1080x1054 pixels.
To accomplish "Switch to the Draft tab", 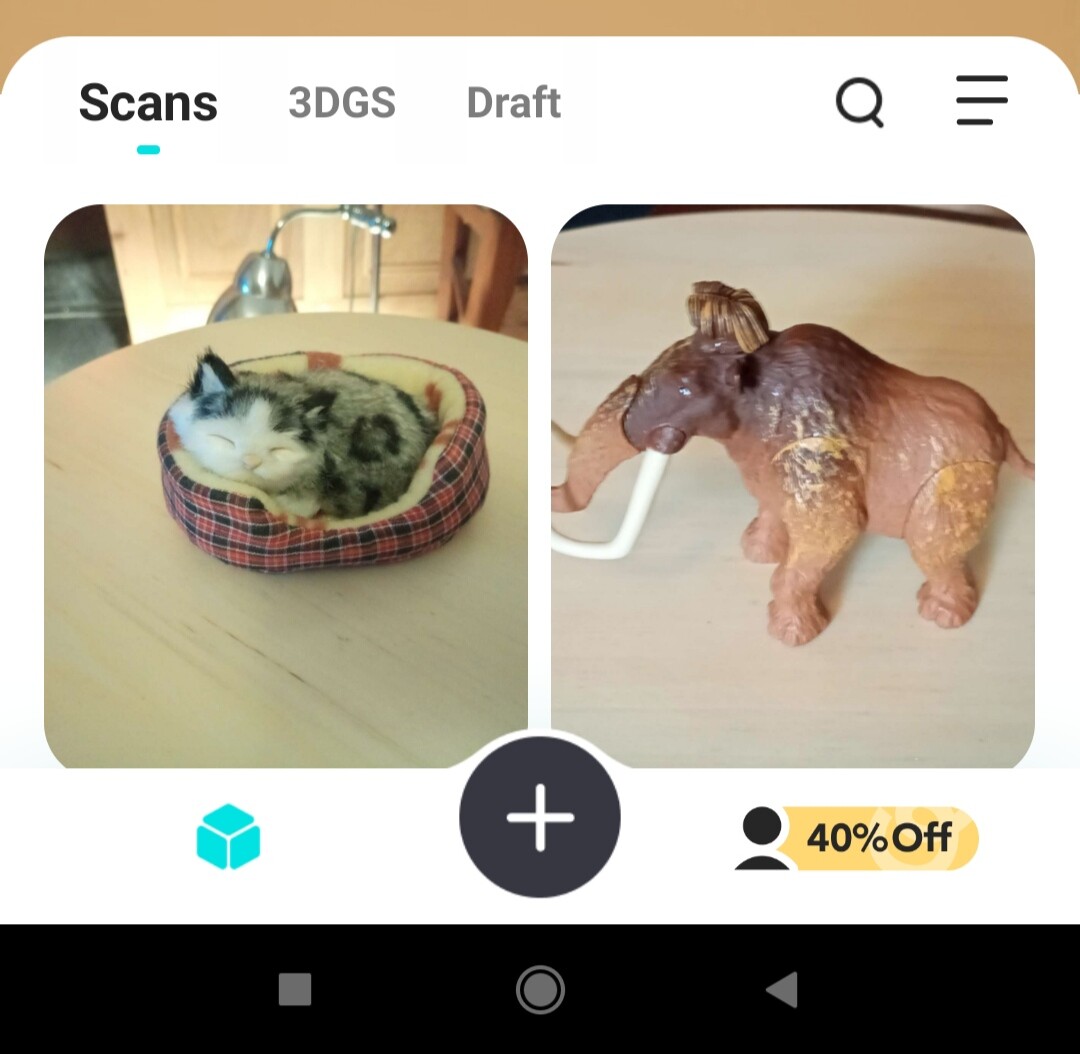I will click(514, 102).
